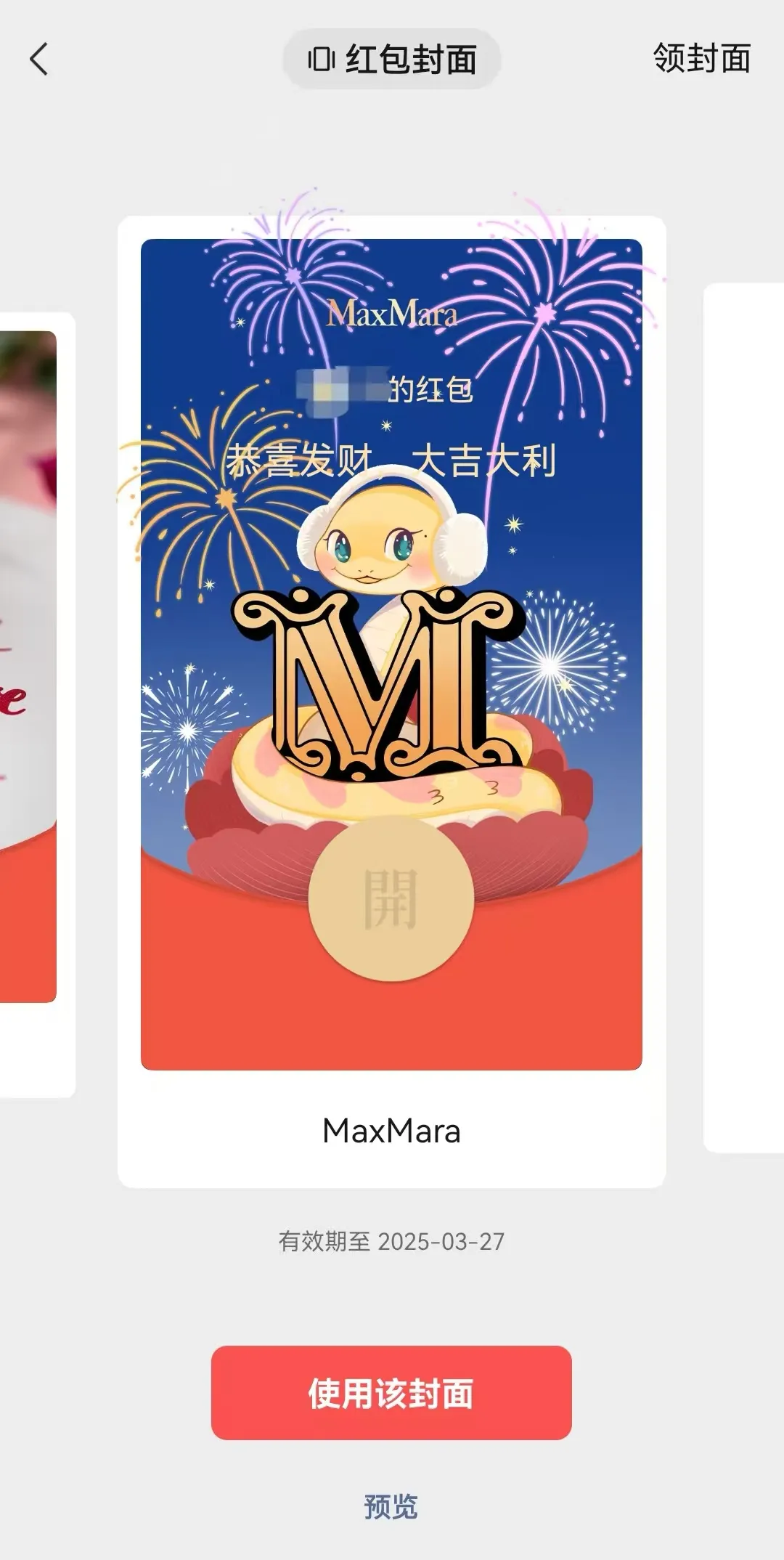Viewport: 784px width, 1560px height.
Task: Open the 红包封面 selector pill
Action: pyautogui.click(x=392, y=59)
